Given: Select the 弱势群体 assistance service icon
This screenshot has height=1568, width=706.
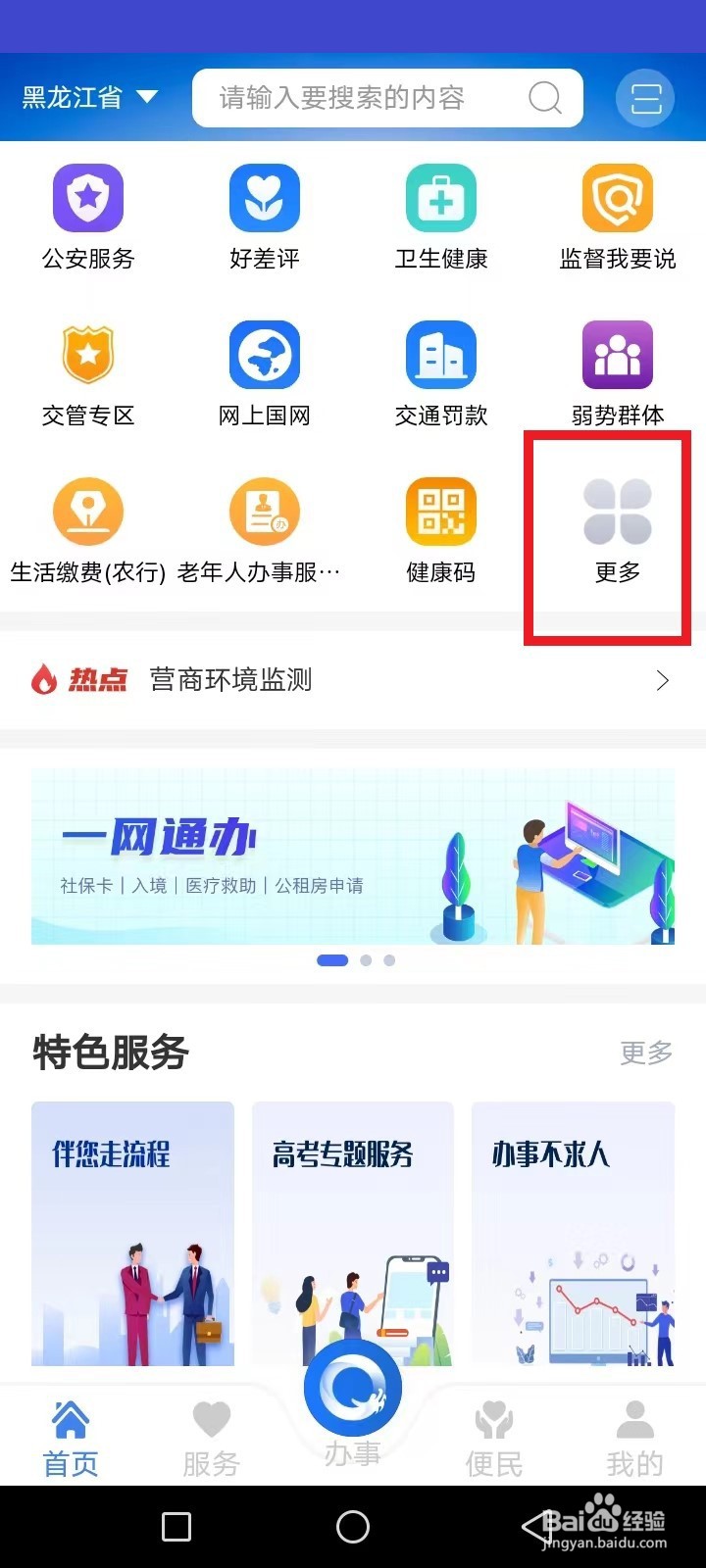Looking at the screenshot, I should [616, 372].
